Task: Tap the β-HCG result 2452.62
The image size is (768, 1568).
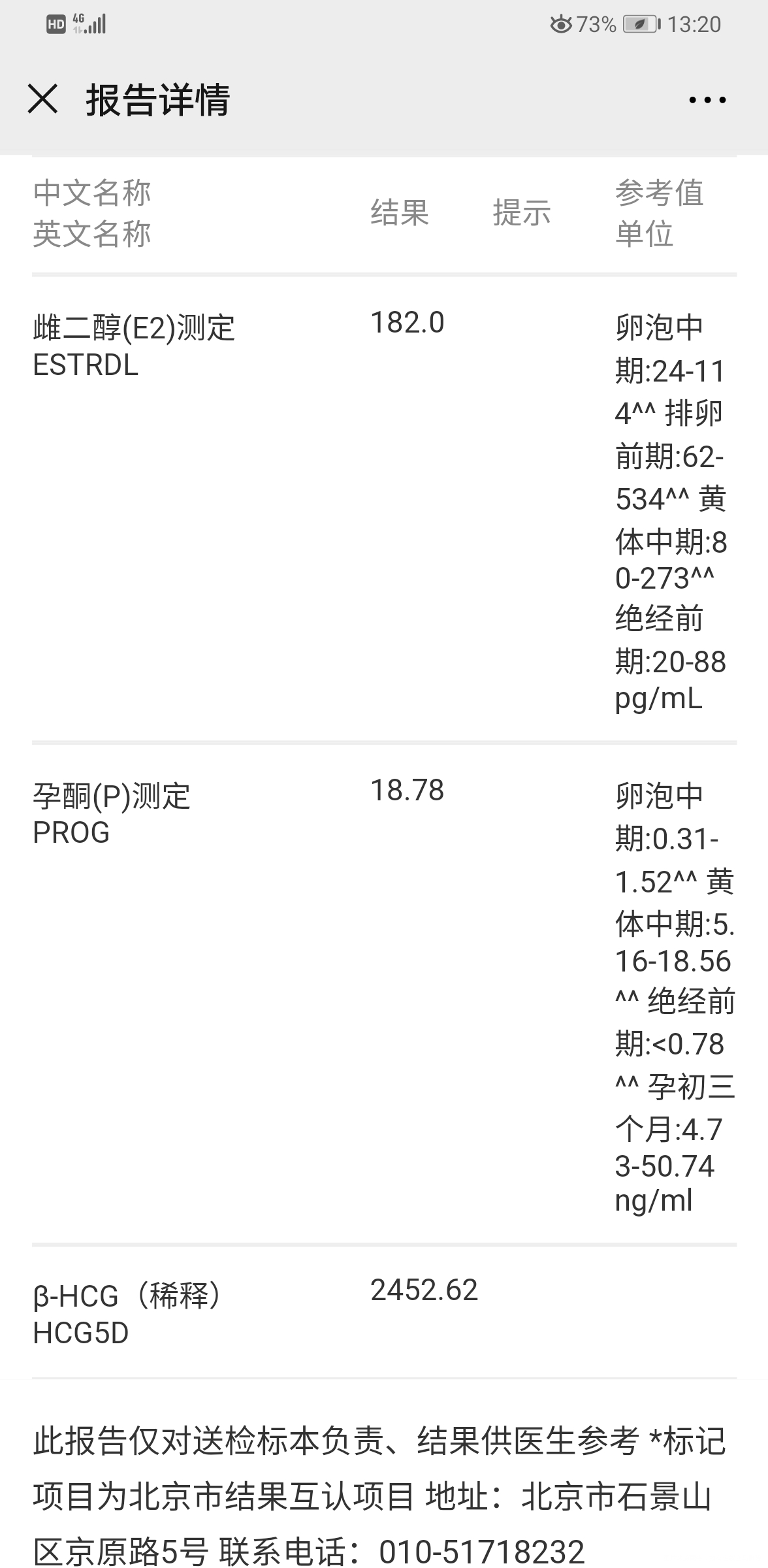Action: click(424, 1288)
